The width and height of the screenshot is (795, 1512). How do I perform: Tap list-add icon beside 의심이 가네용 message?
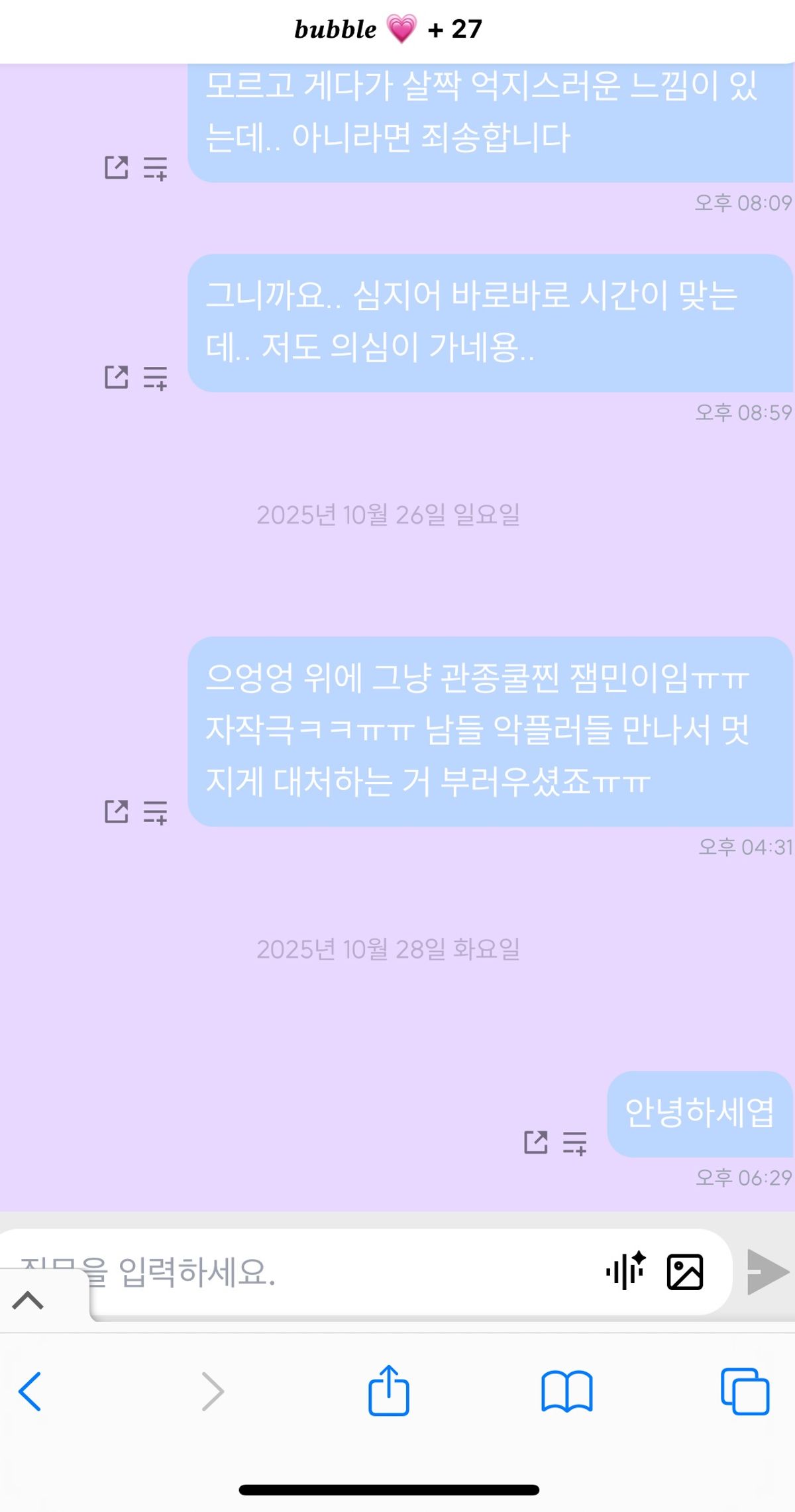click(x=155, y=378)
